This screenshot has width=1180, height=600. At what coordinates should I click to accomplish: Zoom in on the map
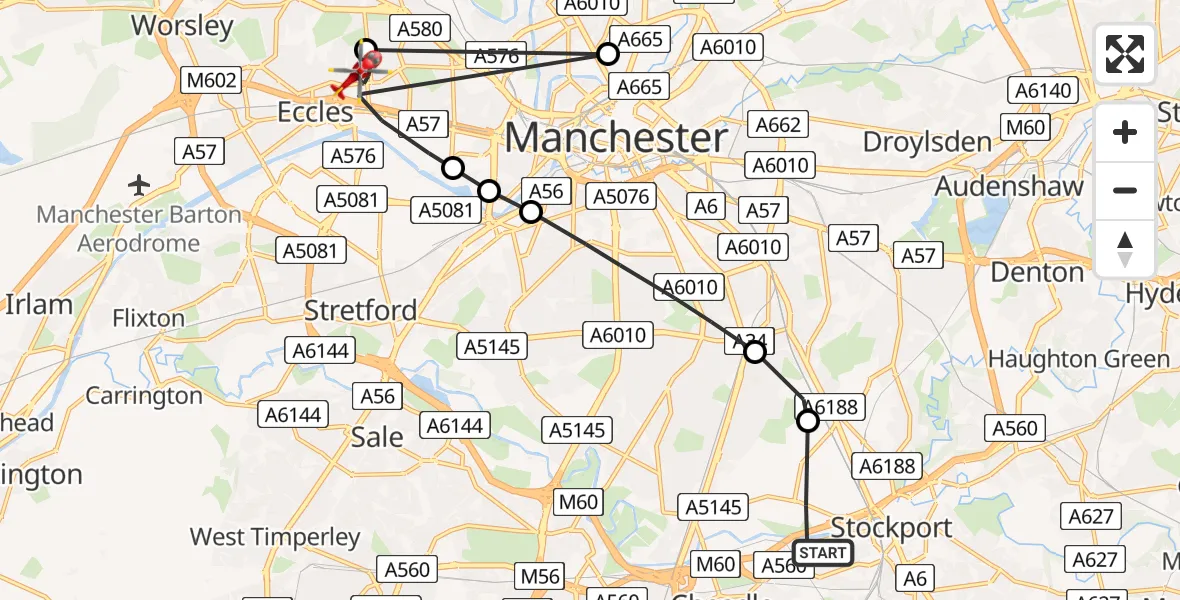click(x=1125, y=132)
